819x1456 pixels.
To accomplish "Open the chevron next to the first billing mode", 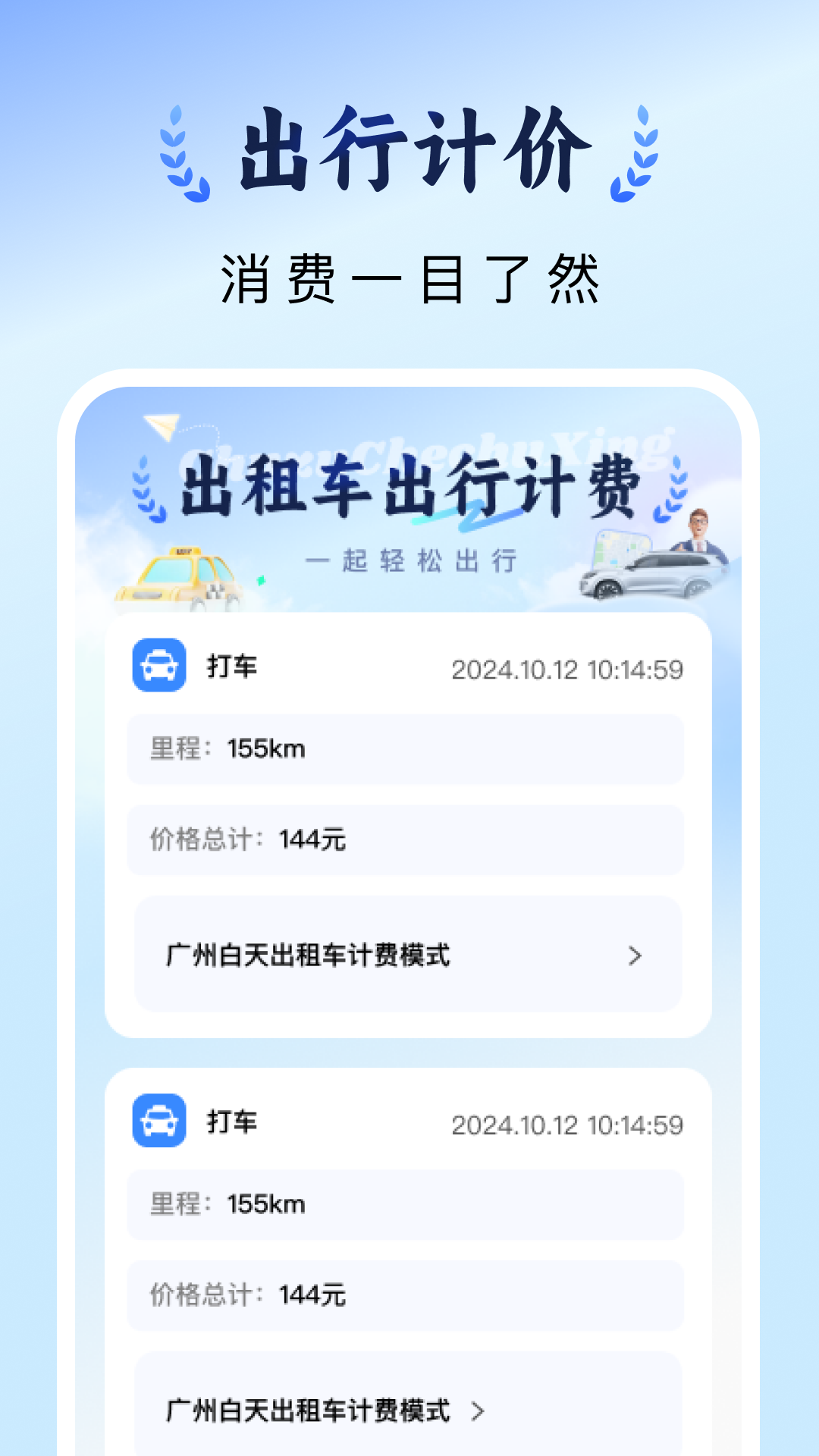I will (x=636, y=956).
